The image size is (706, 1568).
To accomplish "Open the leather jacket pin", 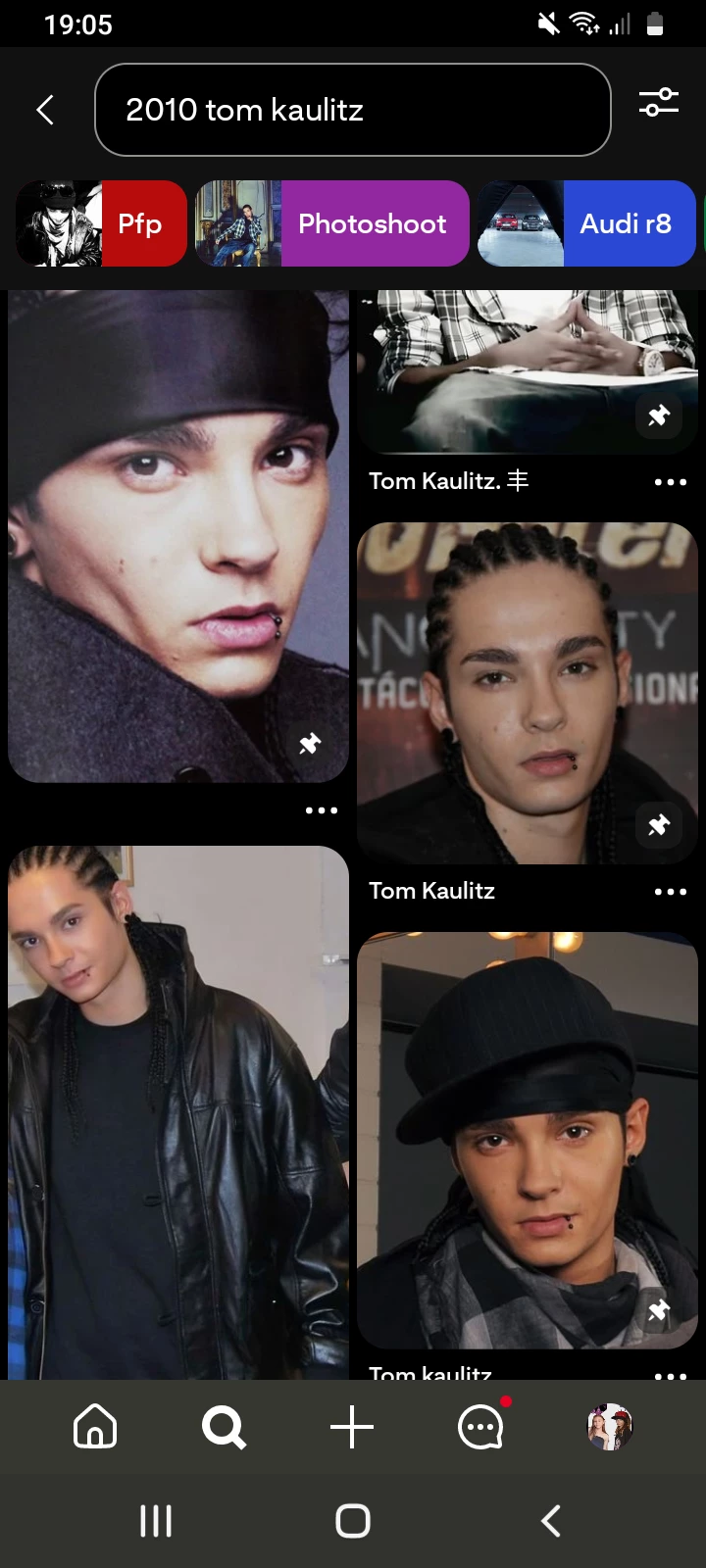I will (x=177, y=1112).
